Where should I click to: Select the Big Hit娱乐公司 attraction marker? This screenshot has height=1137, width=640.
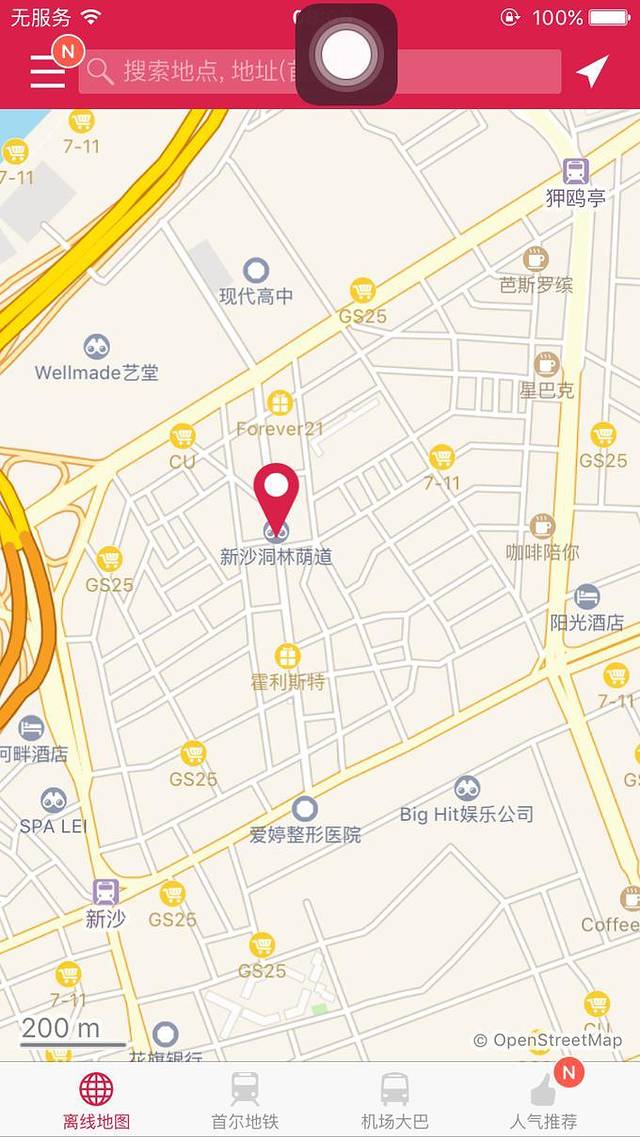(466, 788)
